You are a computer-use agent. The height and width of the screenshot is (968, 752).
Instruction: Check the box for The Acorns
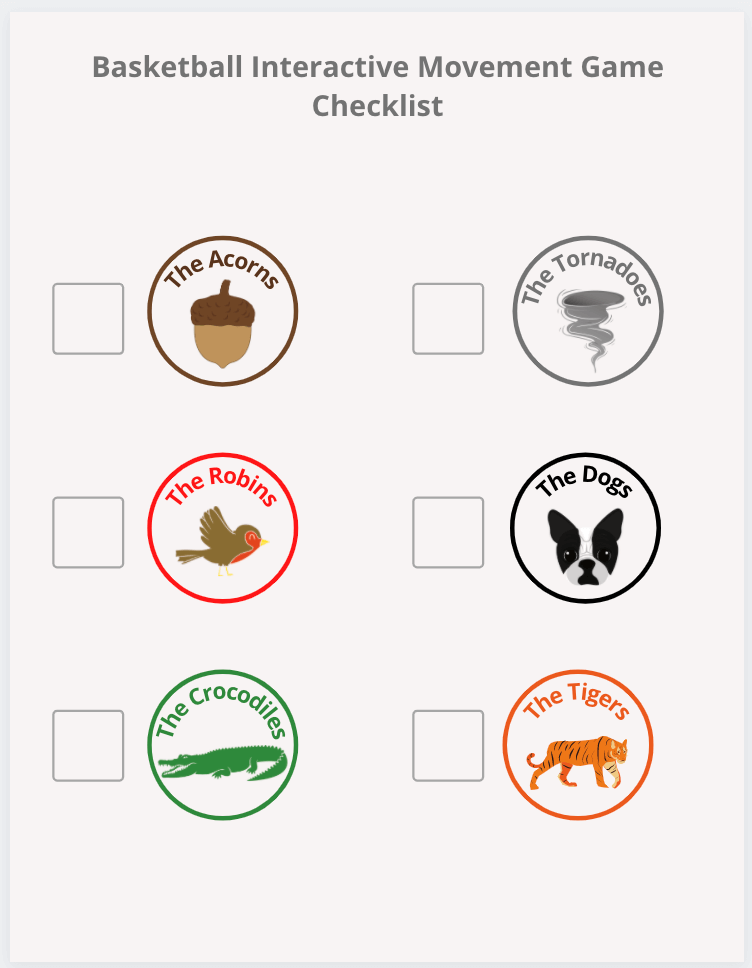88,319
